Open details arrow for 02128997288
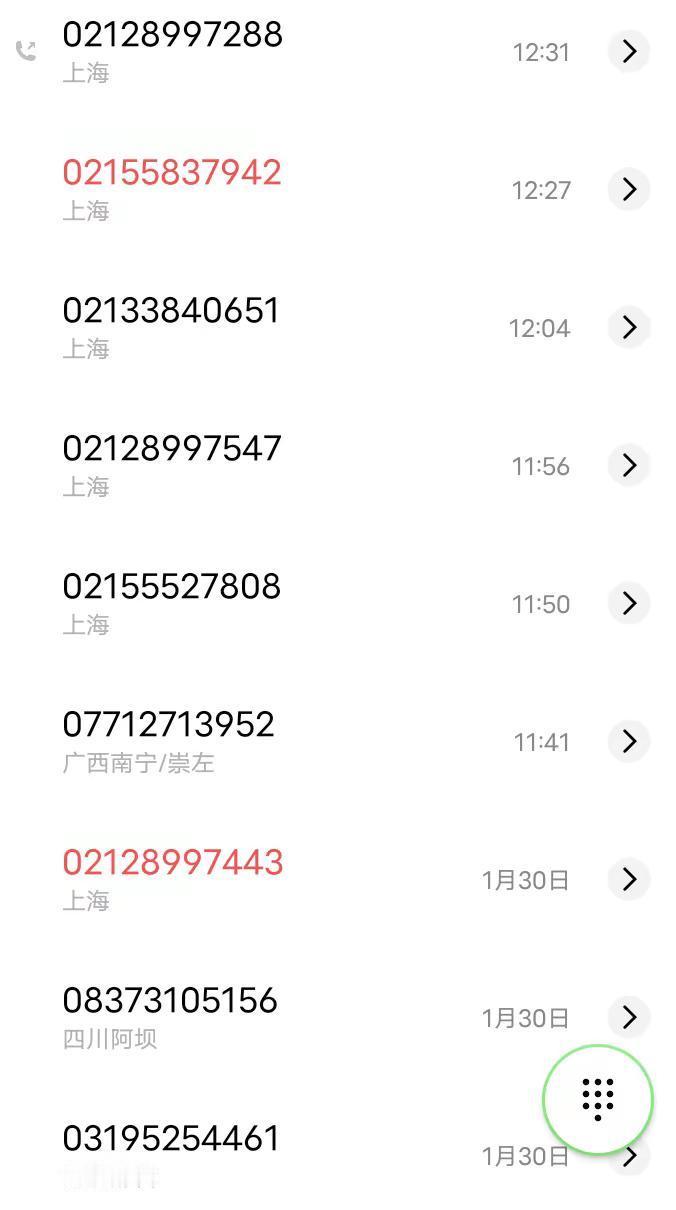Image resolution: width=676 pixels, height=1210 pixels. click(629, 51)
